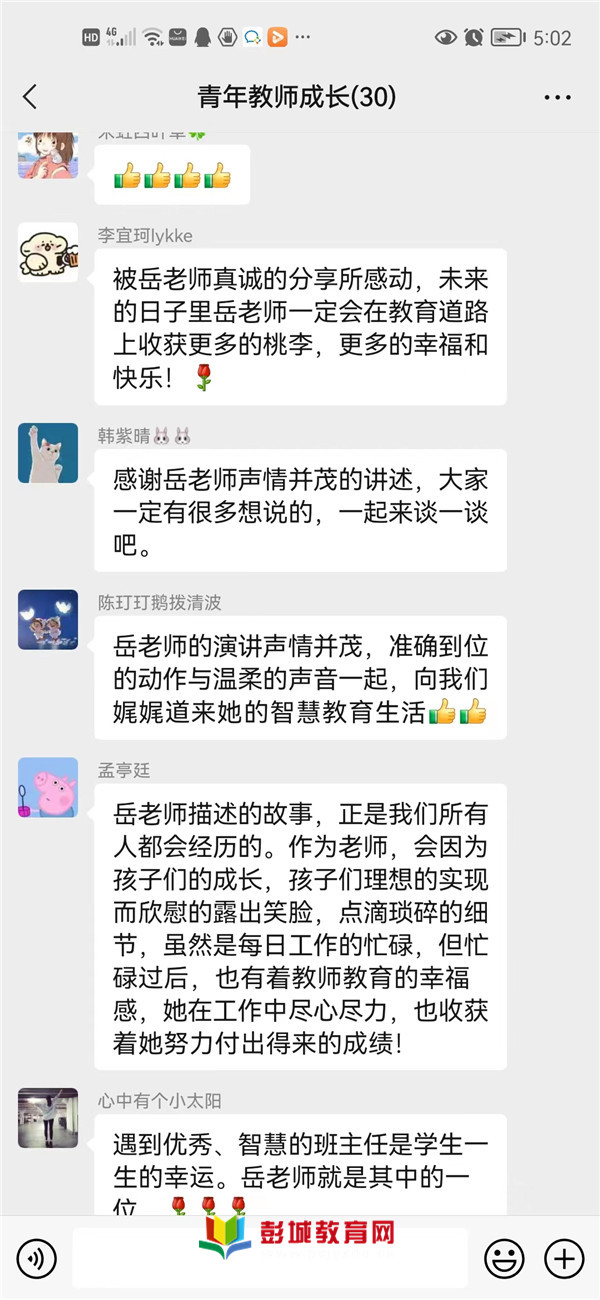600x1300 pixels.
Task: View 韩紫晴's profile avatar
Action: click(x=48, y=453)
